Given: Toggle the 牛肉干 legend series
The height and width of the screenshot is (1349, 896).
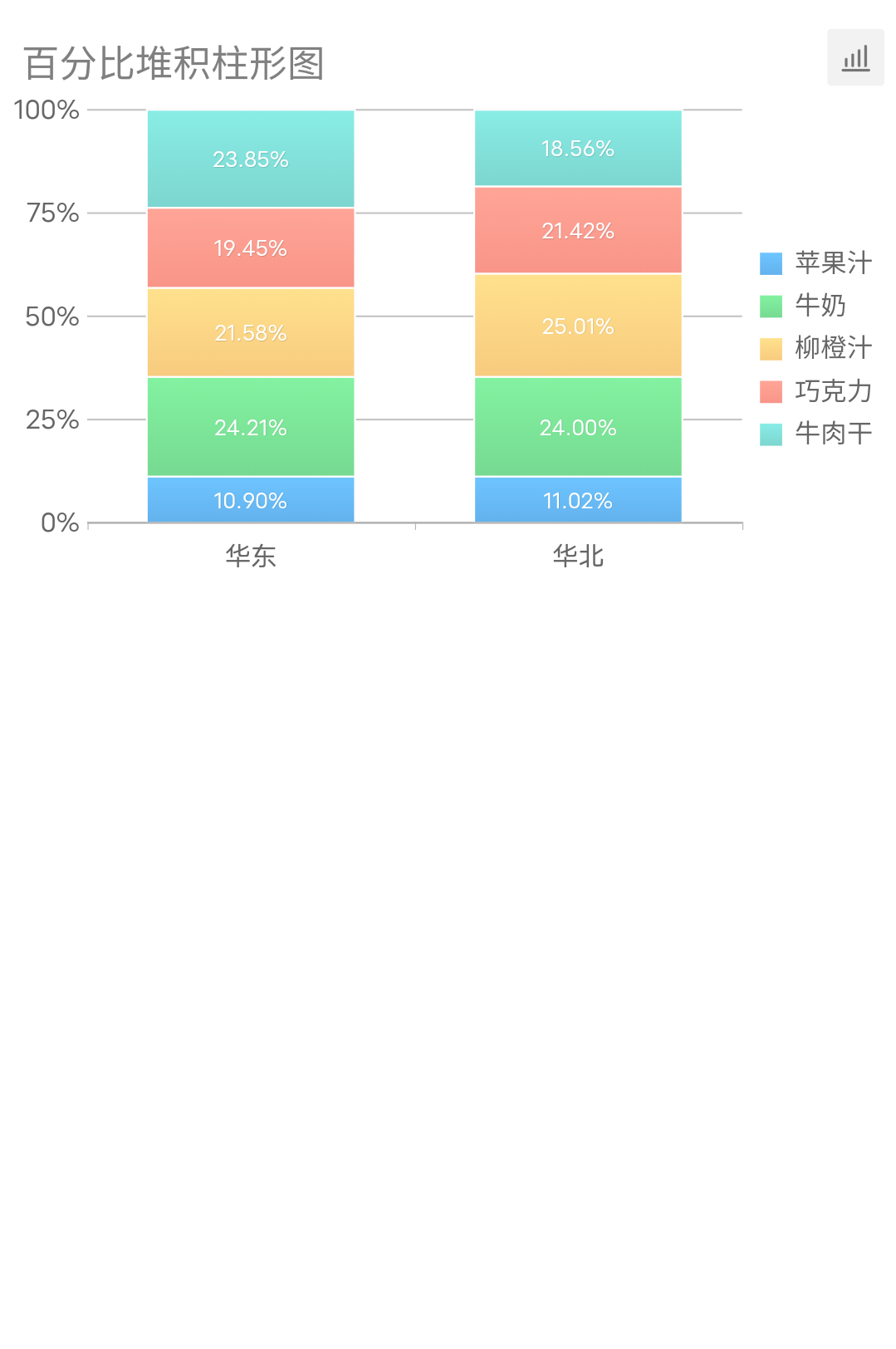Looking at the screenshot, I should (816, 434).
